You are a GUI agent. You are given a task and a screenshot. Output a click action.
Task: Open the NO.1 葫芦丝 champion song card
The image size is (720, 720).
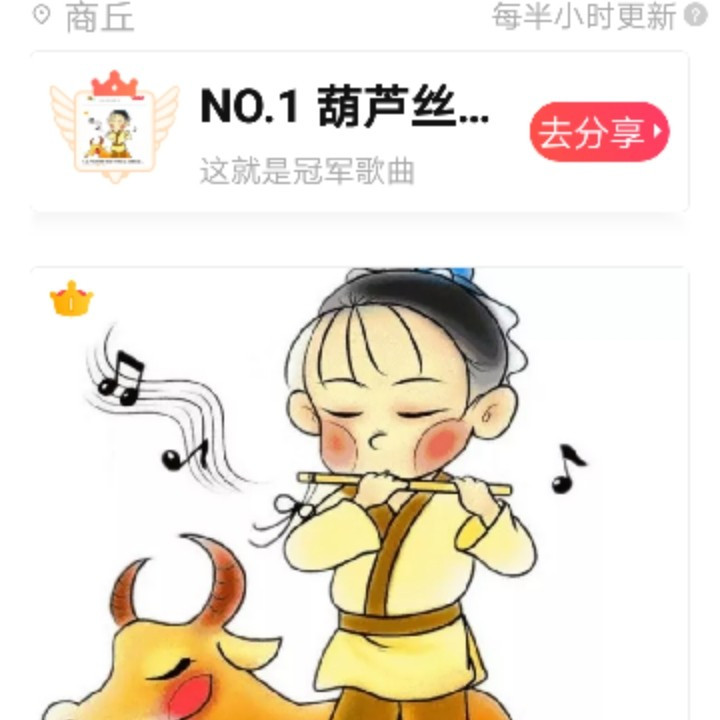coord(360,132)
